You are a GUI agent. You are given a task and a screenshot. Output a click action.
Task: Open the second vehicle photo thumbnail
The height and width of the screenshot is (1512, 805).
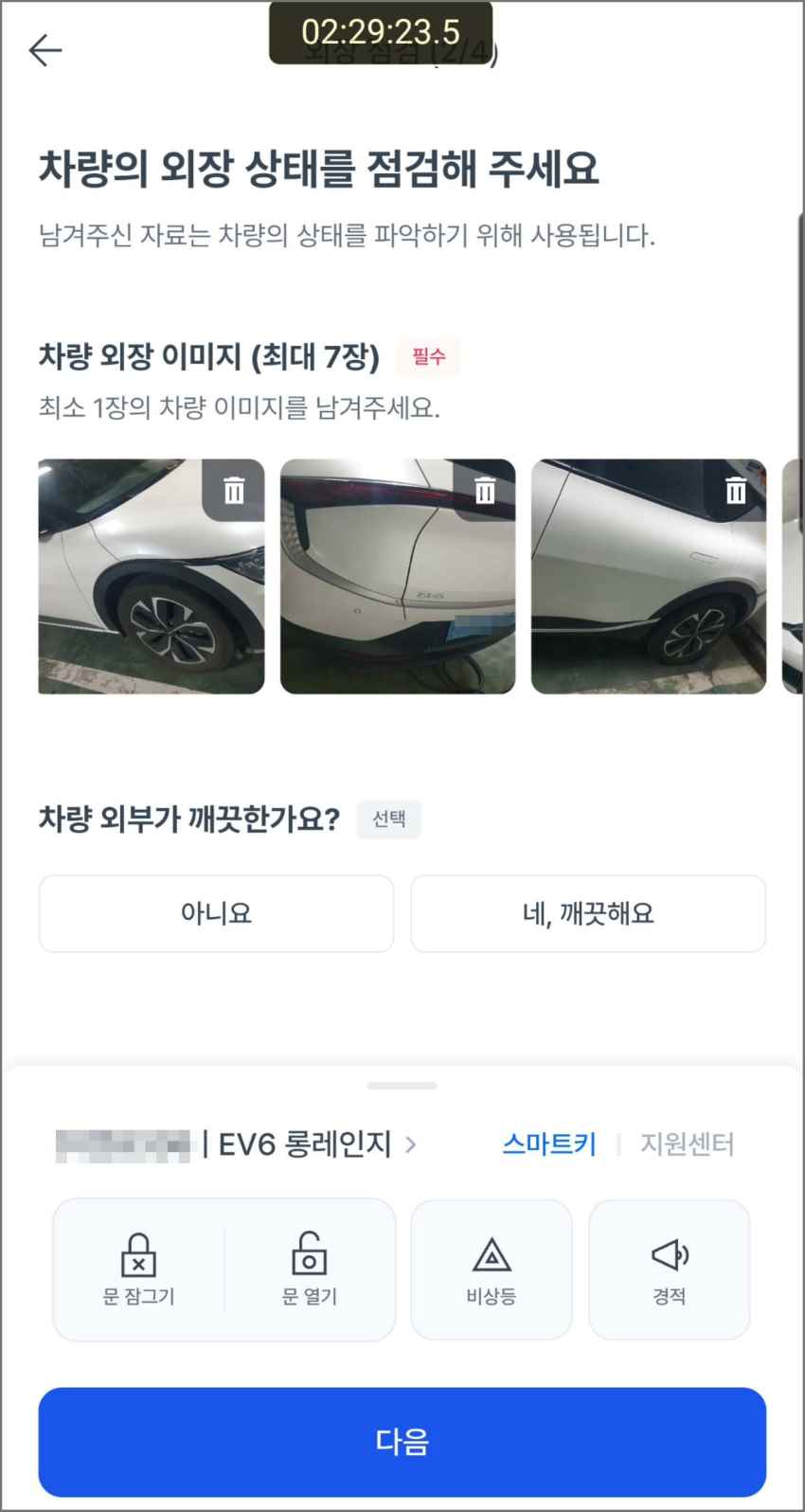(x=398, y=575)
